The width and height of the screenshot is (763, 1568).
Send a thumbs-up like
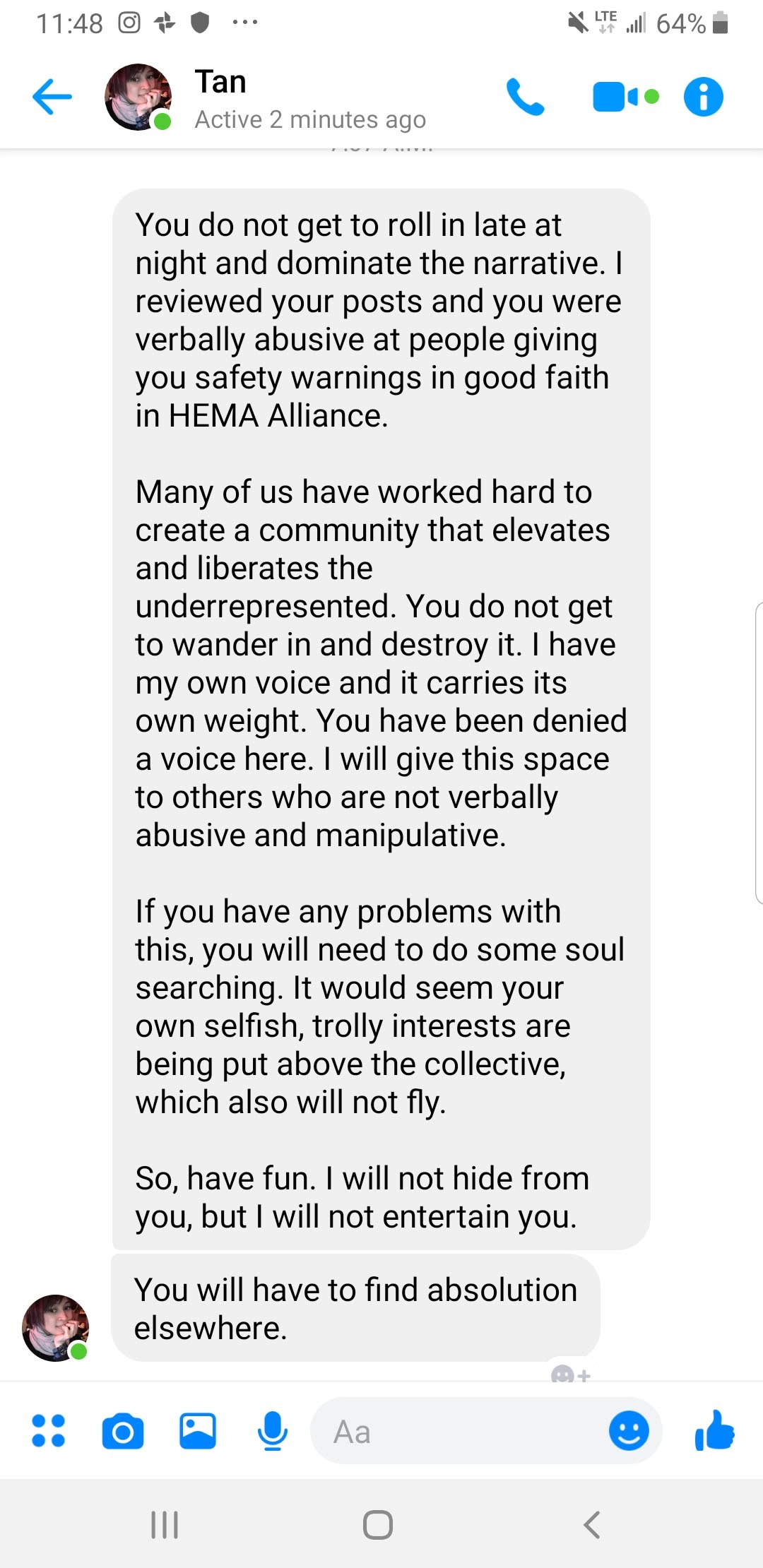715,1430
